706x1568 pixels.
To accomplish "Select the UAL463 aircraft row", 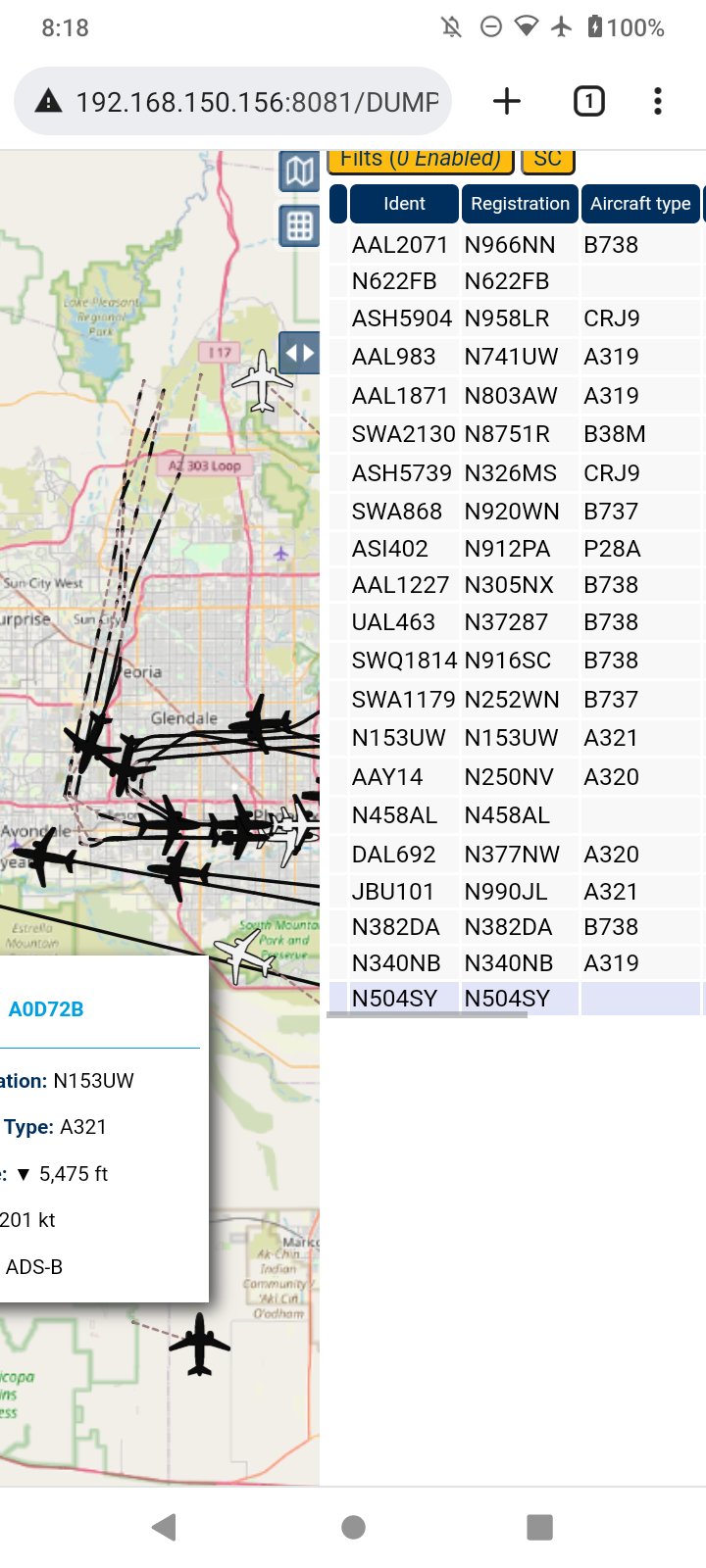I will [x=515, y=622].
